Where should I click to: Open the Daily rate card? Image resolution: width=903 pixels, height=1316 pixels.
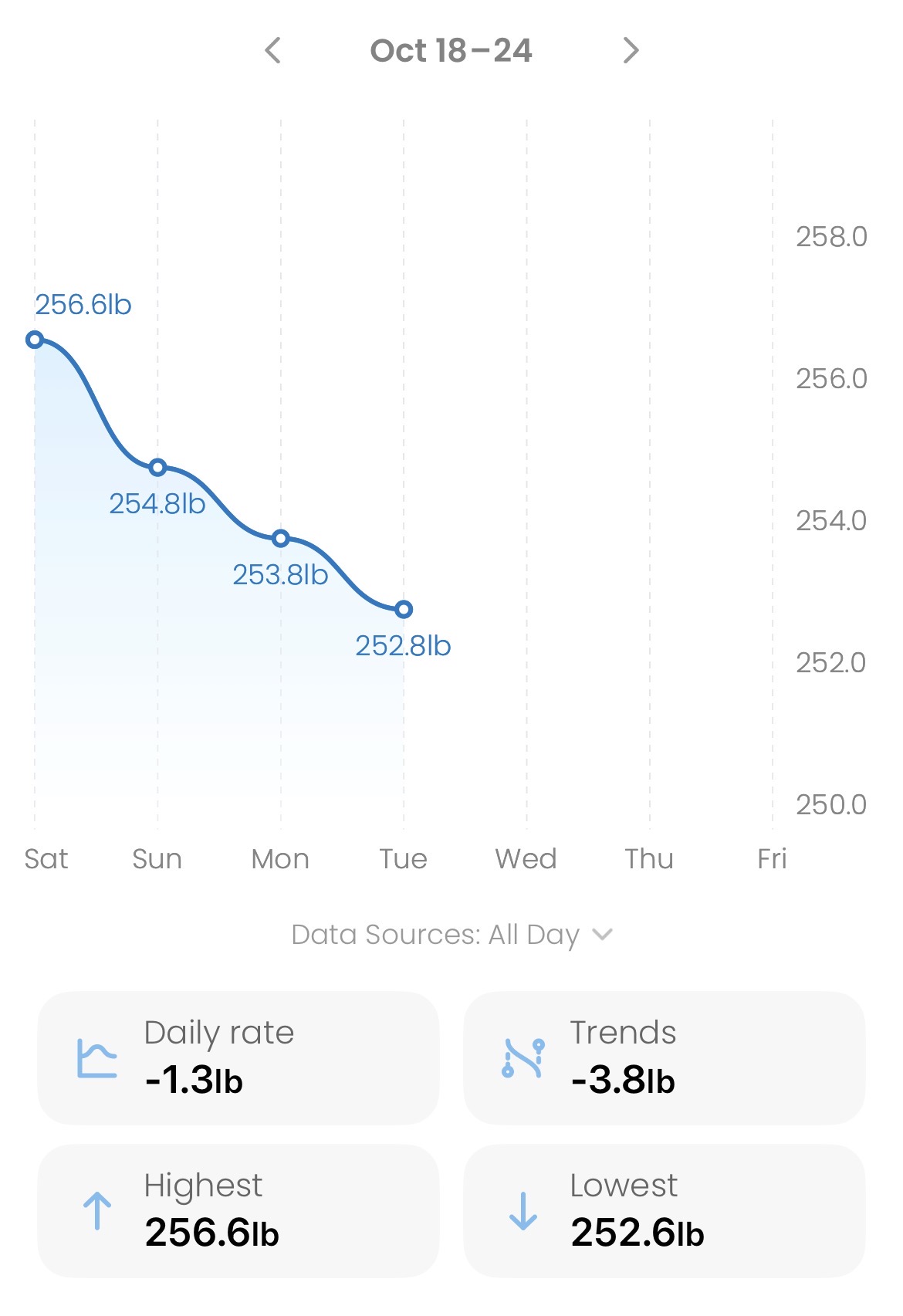click(x=238, y=1057)
